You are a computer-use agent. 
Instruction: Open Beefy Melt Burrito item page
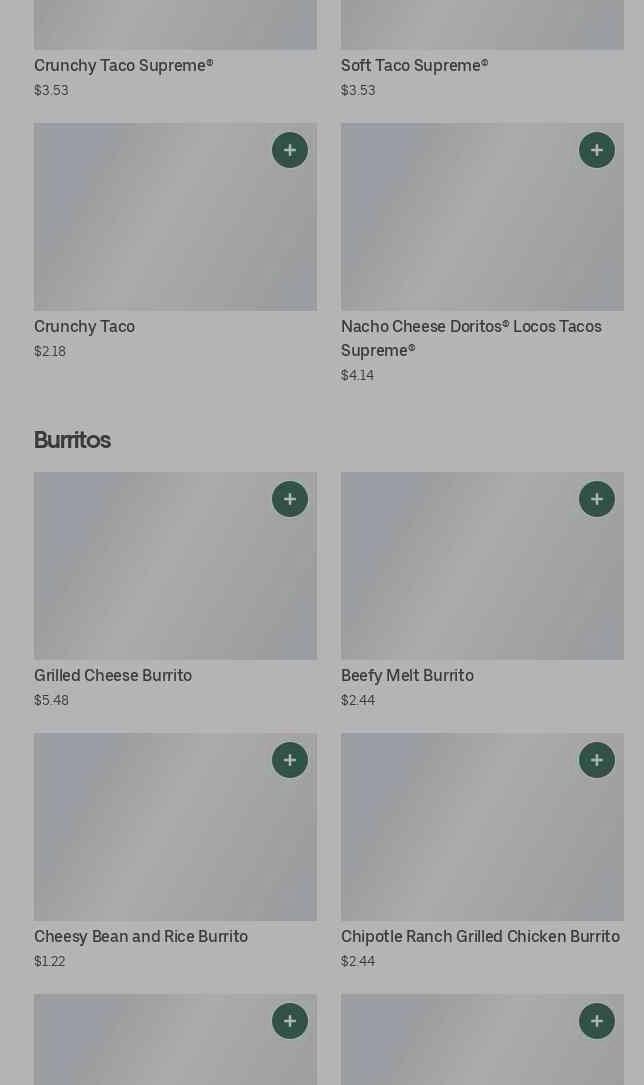407,675
